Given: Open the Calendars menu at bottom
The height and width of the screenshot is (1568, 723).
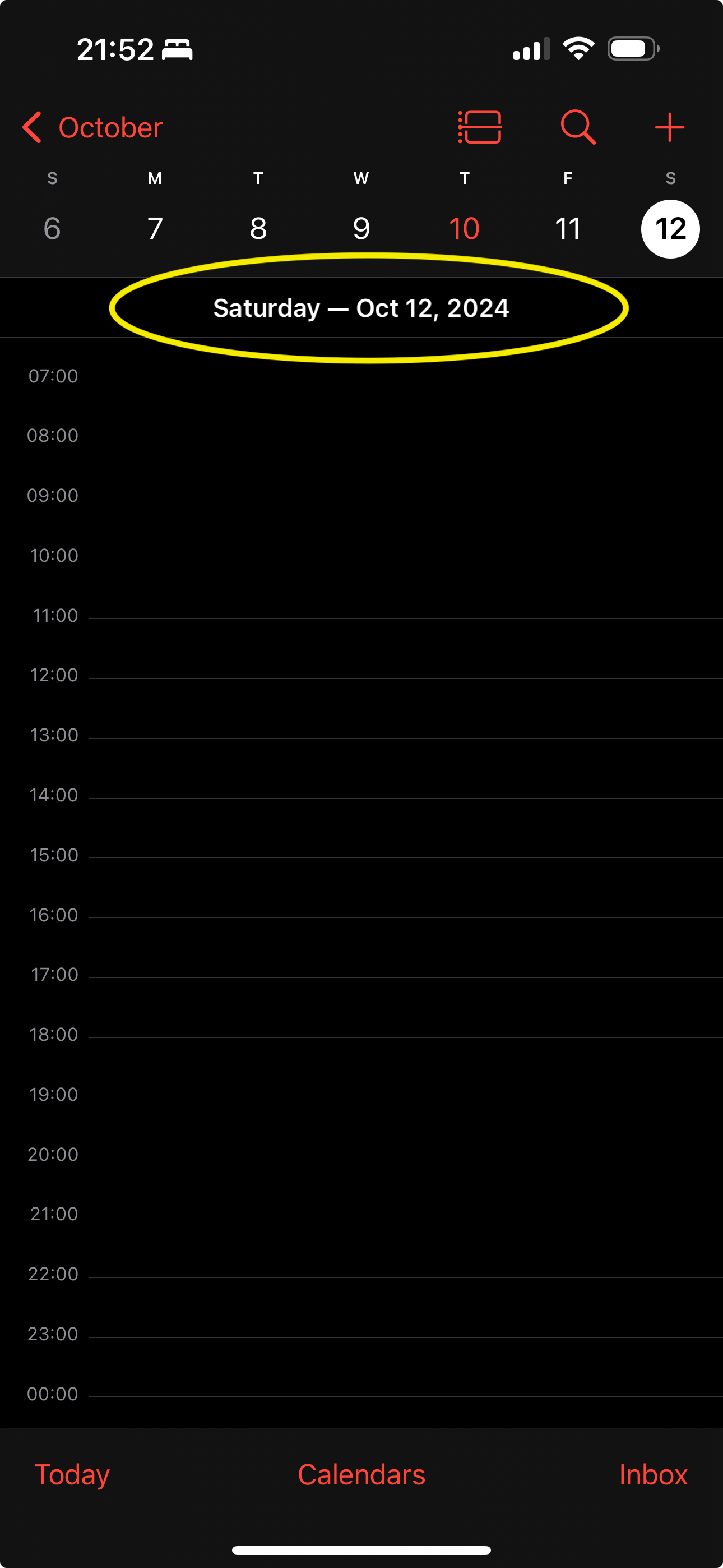Looking at the screenshot, I should (x=361, y=1474).
